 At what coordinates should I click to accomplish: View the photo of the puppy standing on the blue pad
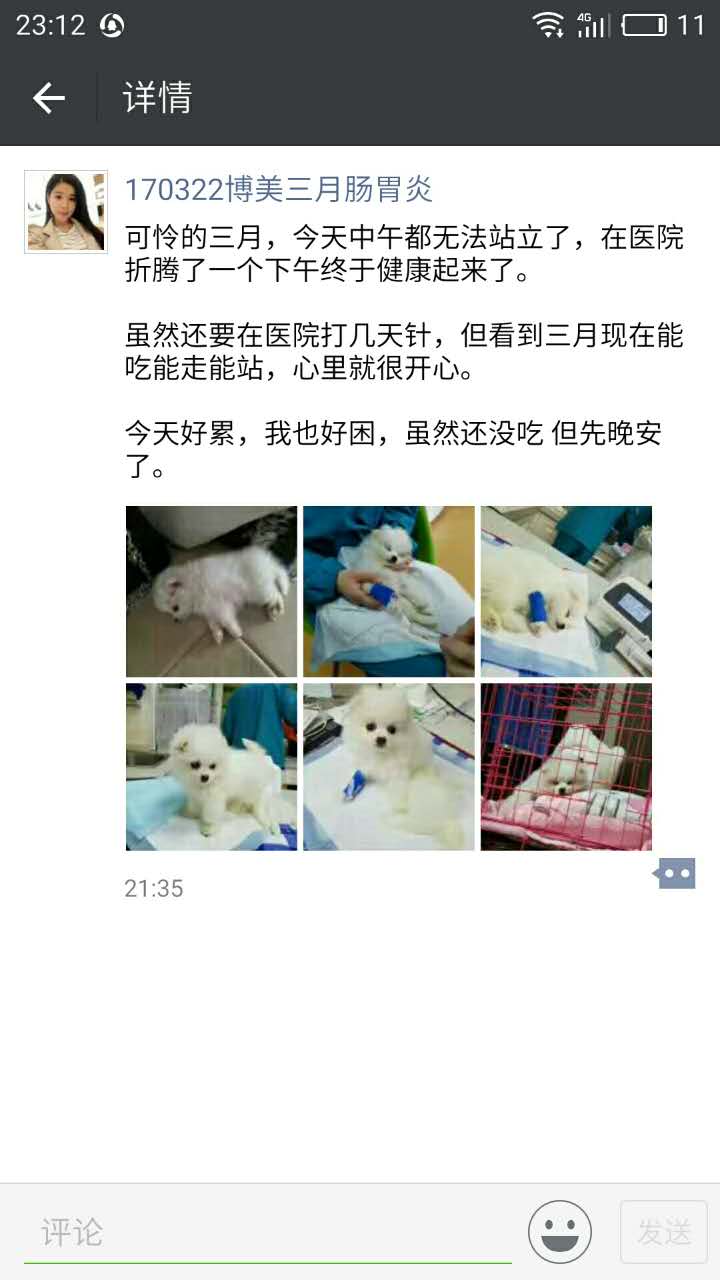point(211,767)
